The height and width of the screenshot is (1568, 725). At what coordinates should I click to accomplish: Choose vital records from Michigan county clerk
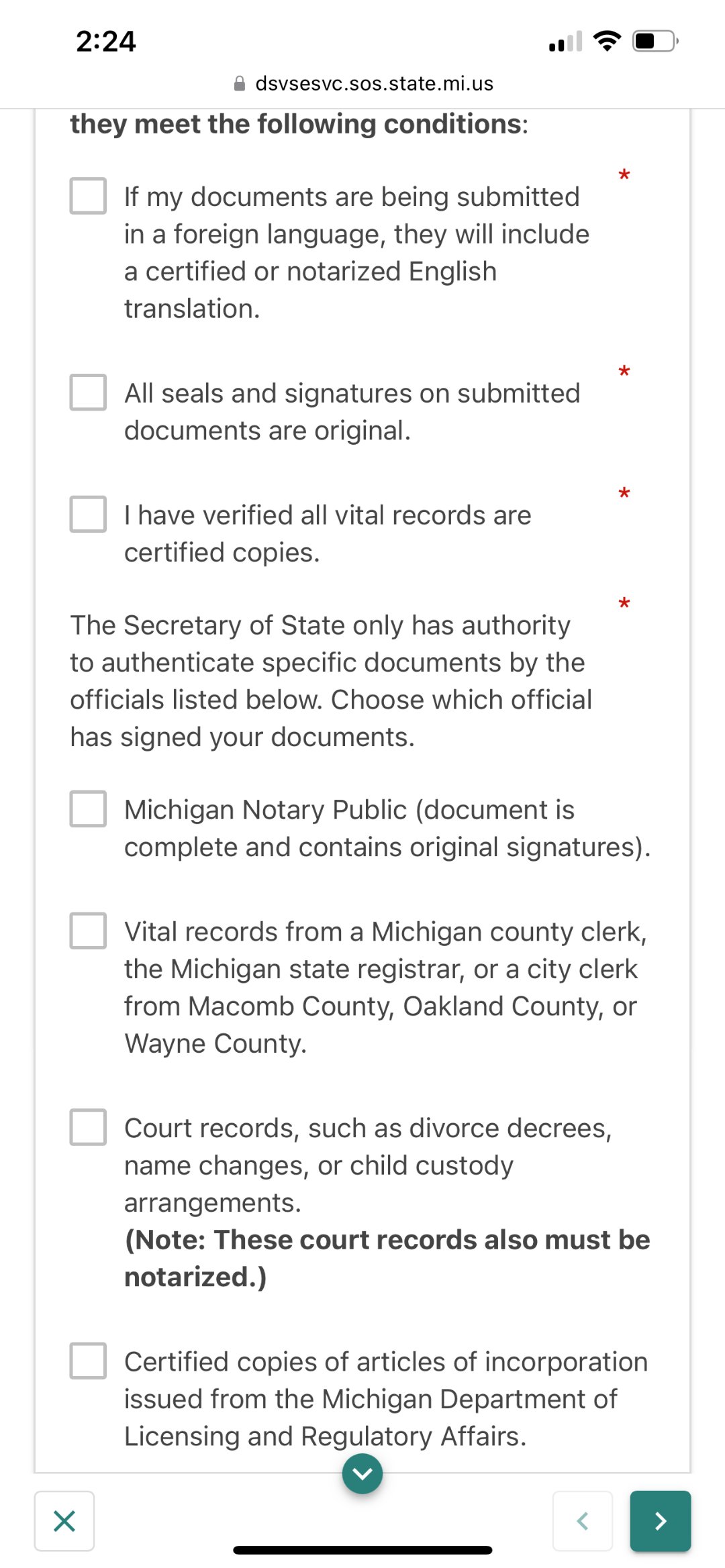pyautogui.click(x=88, y=931)
